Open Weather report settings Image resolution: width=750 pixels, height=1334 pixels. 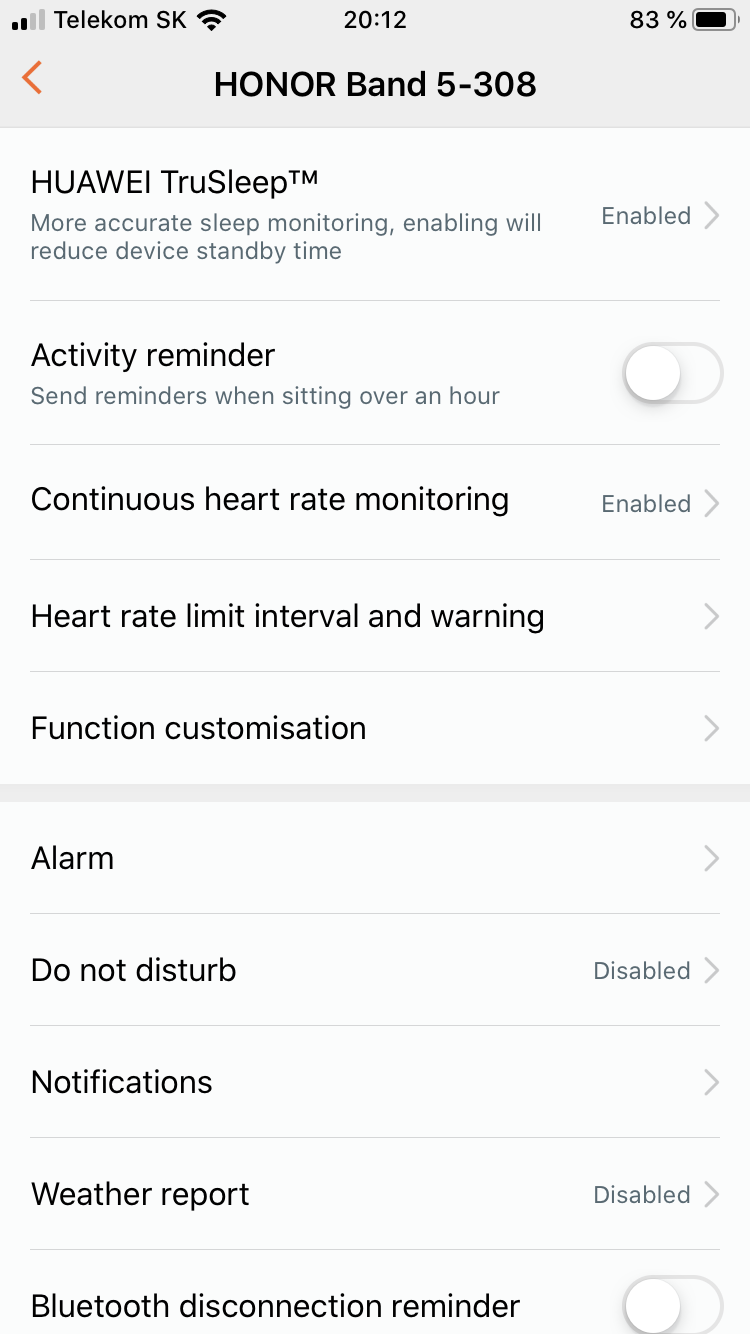375,1194
